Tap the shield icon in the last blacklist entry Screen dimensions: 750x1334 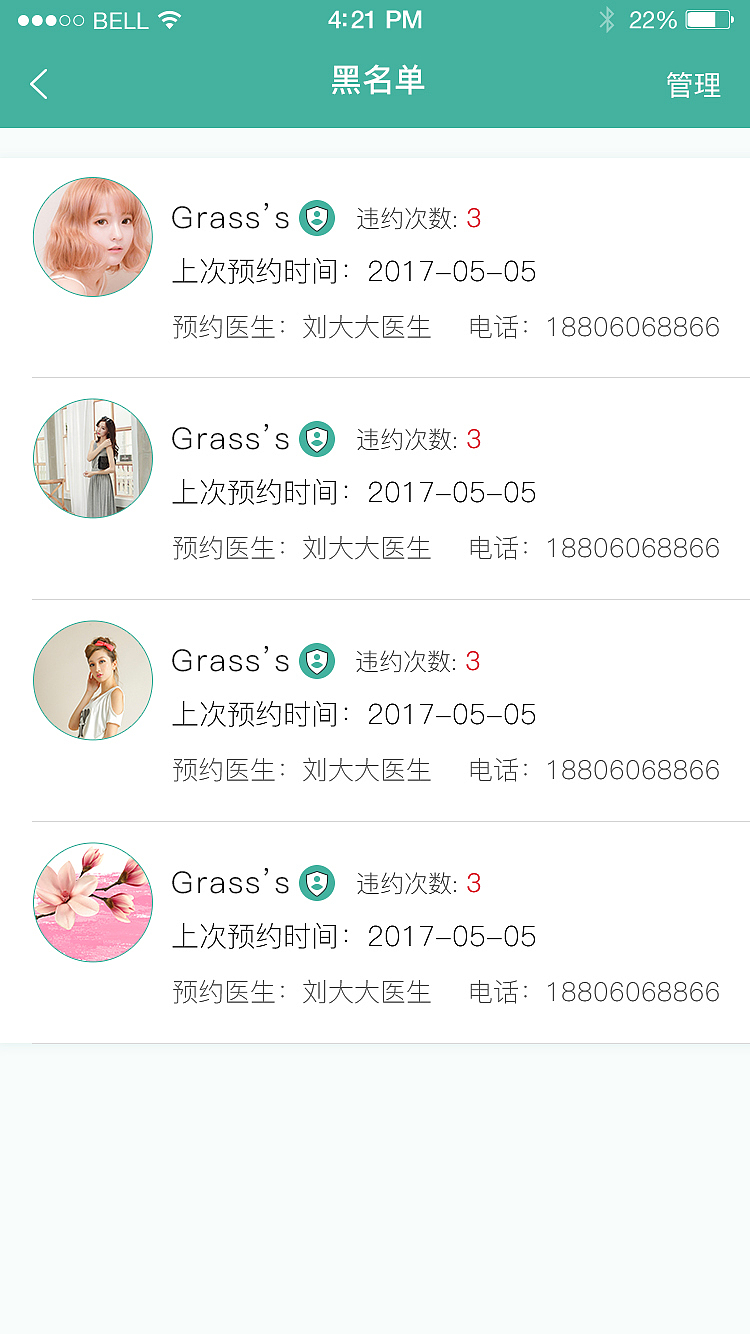tap(317, 883)
